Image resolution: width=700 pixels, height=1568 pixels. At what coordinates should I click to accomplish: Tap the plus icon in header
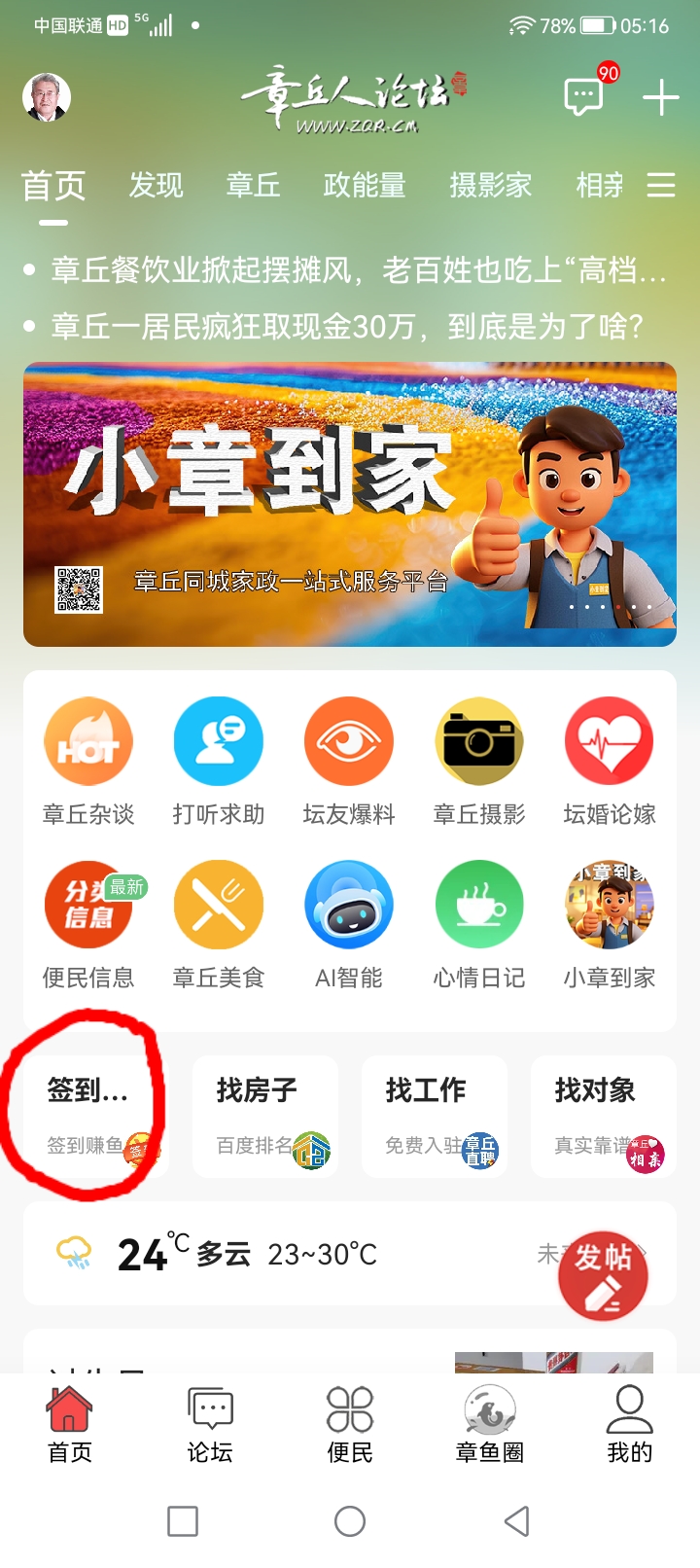(660, 97)
